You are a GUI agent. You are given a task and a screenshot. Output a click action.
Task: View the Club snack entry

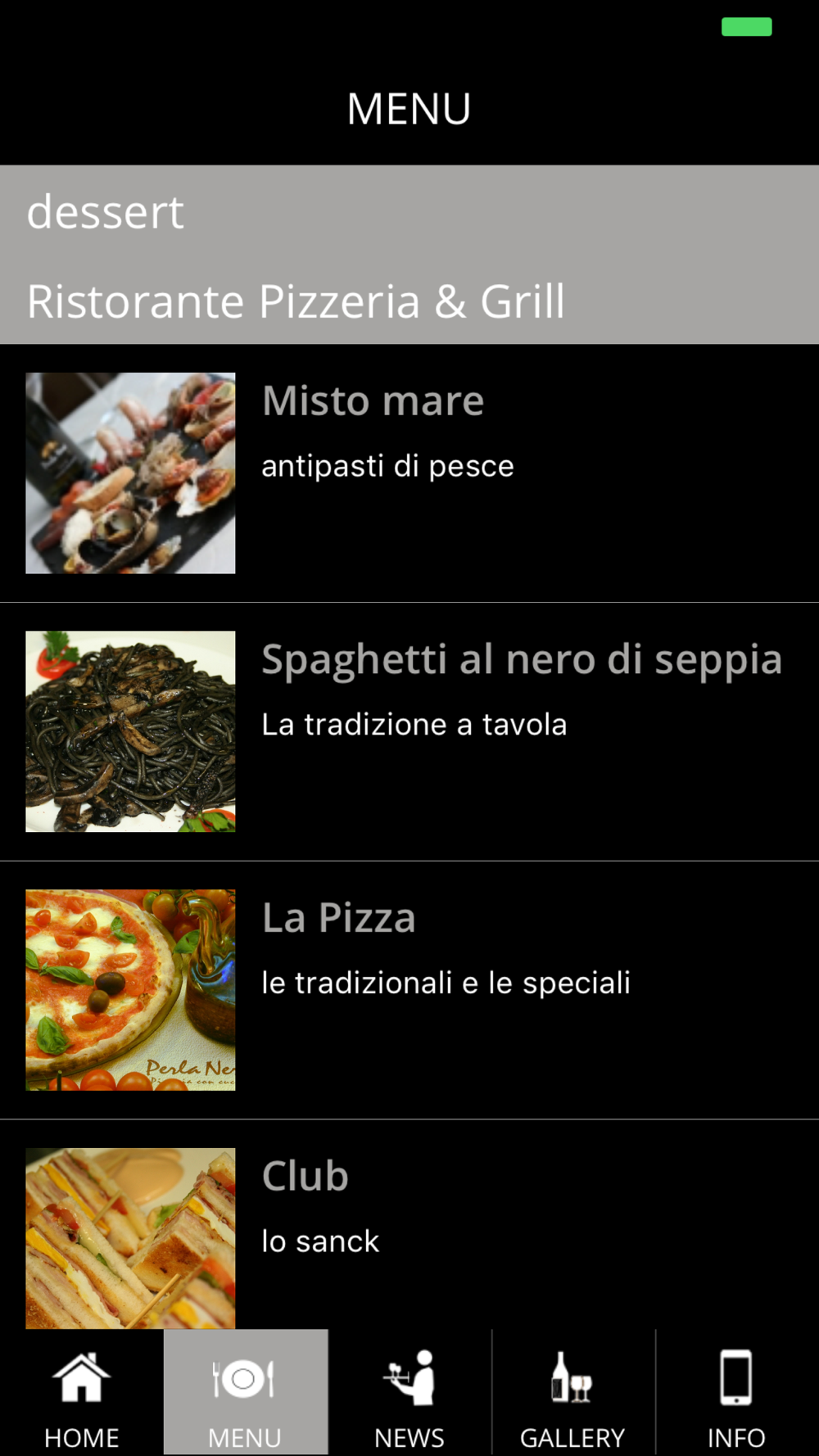(409, 1228)
